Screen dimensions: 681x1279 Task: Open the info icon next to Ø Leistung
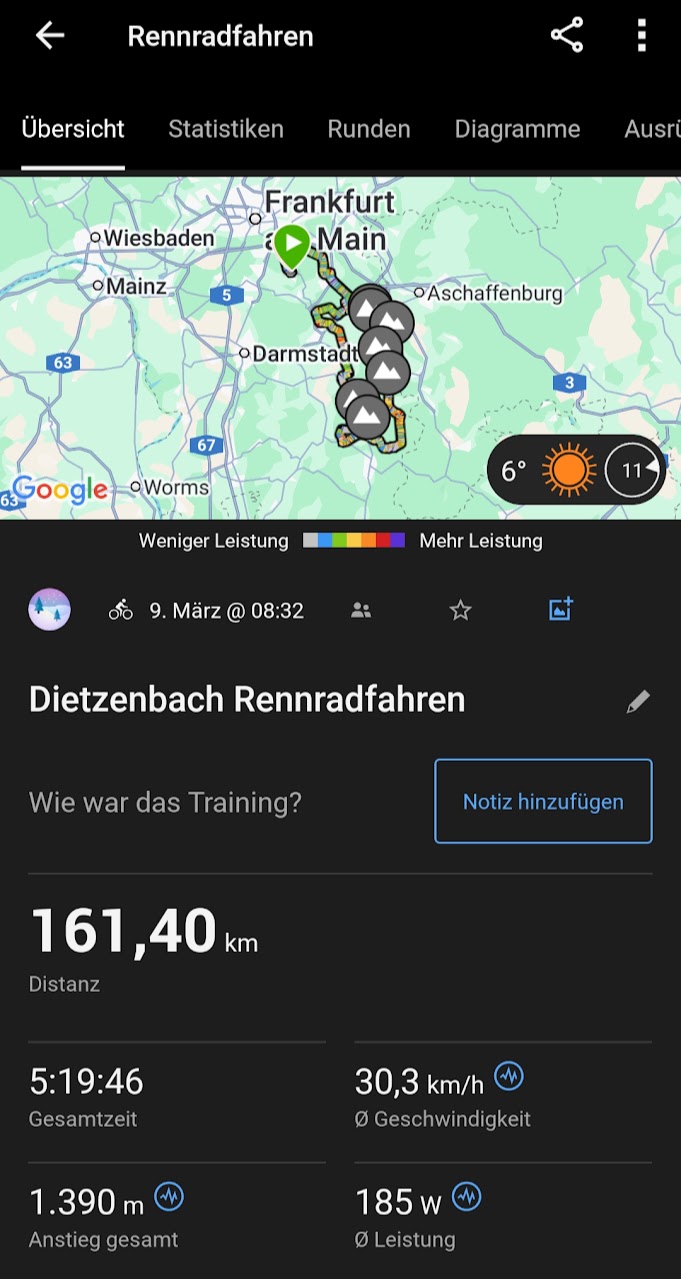(467, 1196)
